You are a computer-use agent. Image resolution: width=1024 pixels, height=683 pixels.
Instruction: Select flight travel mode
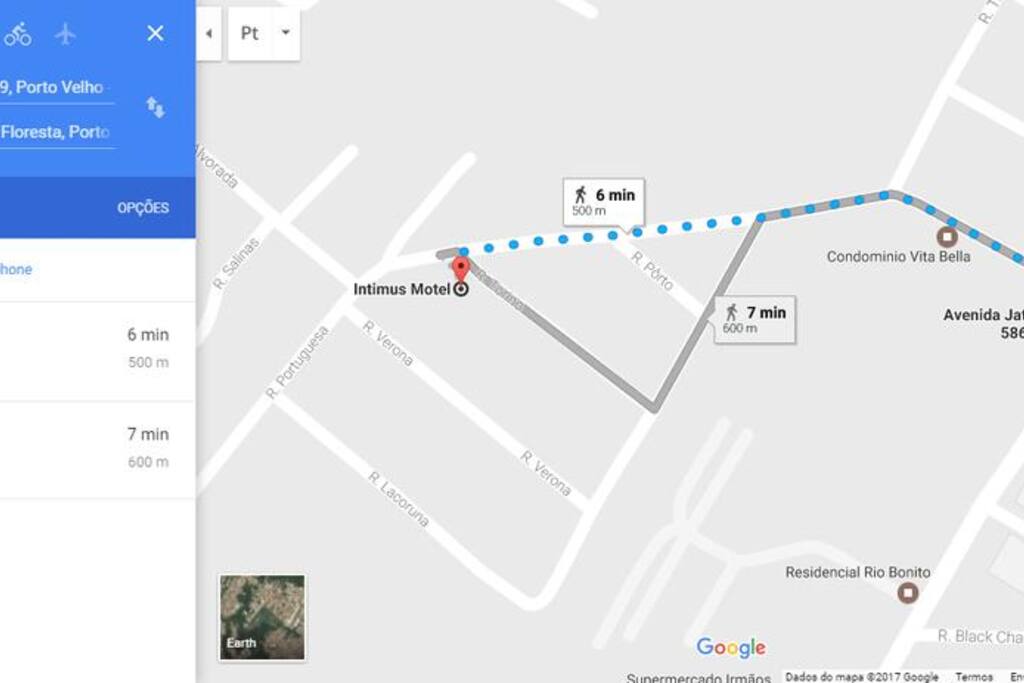[66, 34]
